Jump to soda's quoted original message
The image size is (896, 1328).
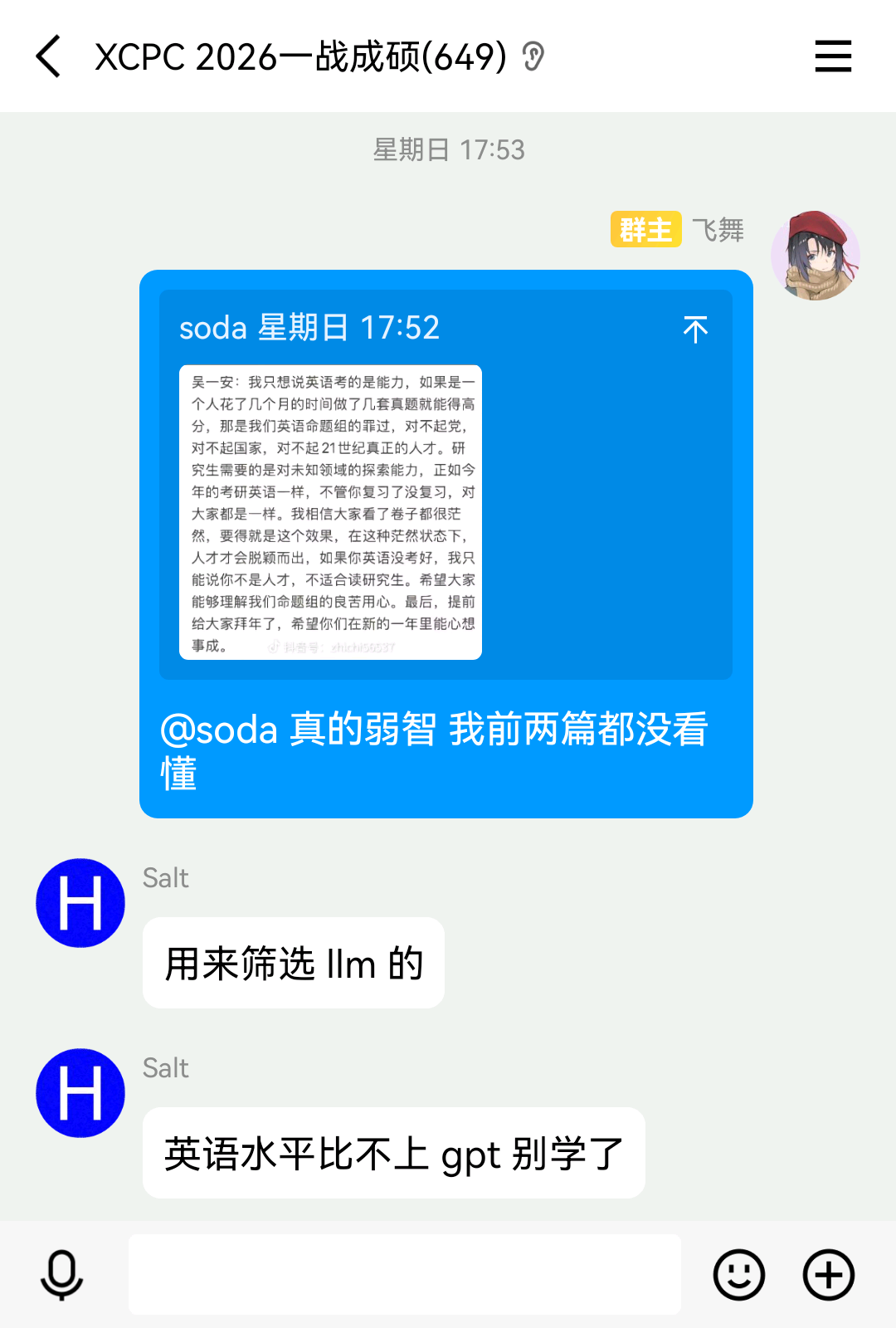[x=695, y=330]
